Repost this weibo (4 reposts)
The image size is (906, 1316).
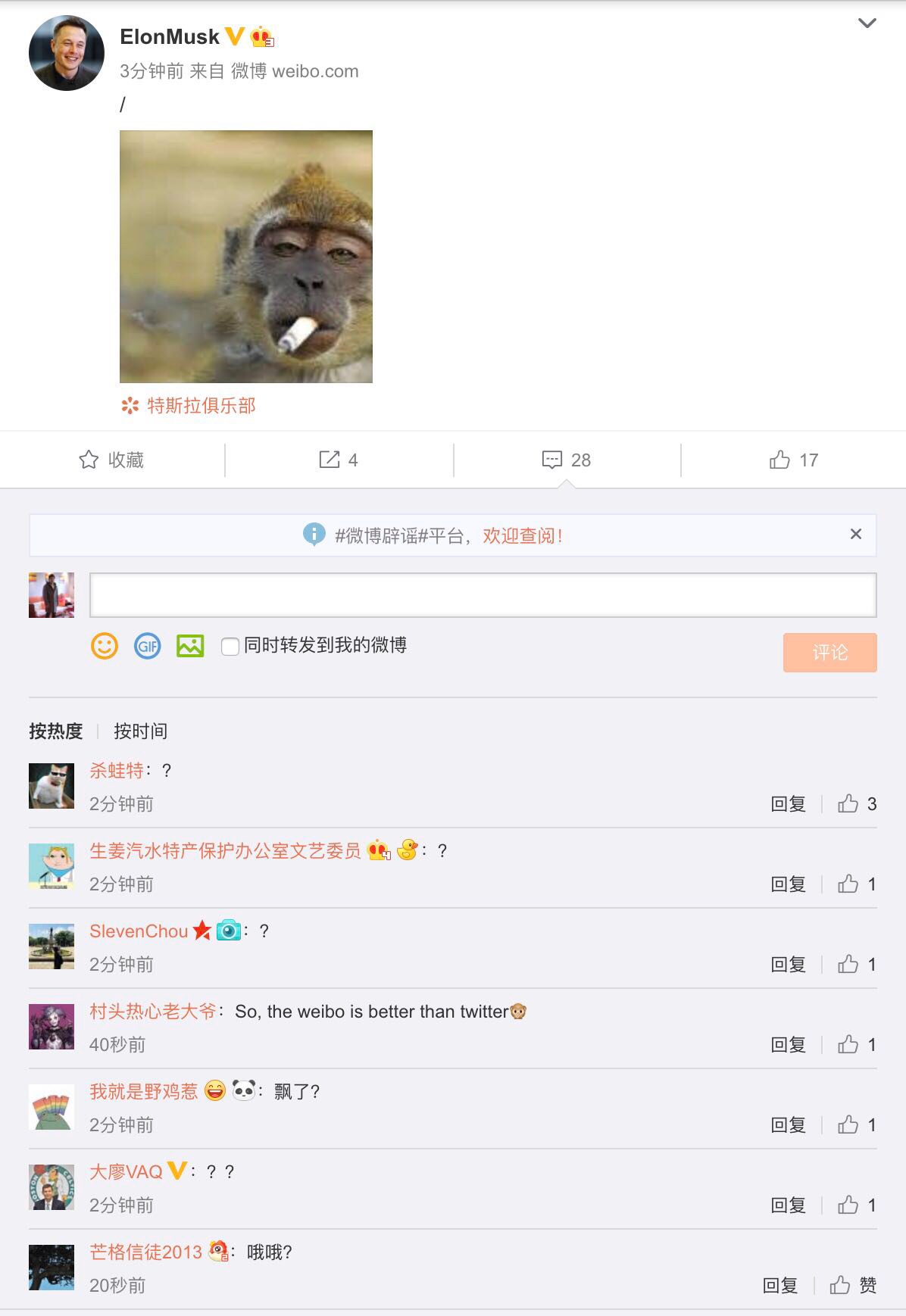(339, 460)
